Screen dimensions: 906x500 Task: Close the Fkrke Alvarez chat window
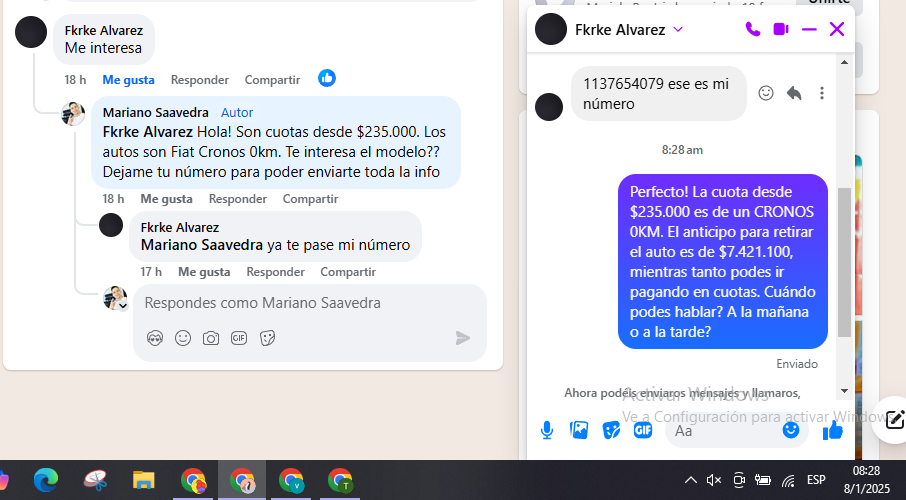click(x=837, y=29)
